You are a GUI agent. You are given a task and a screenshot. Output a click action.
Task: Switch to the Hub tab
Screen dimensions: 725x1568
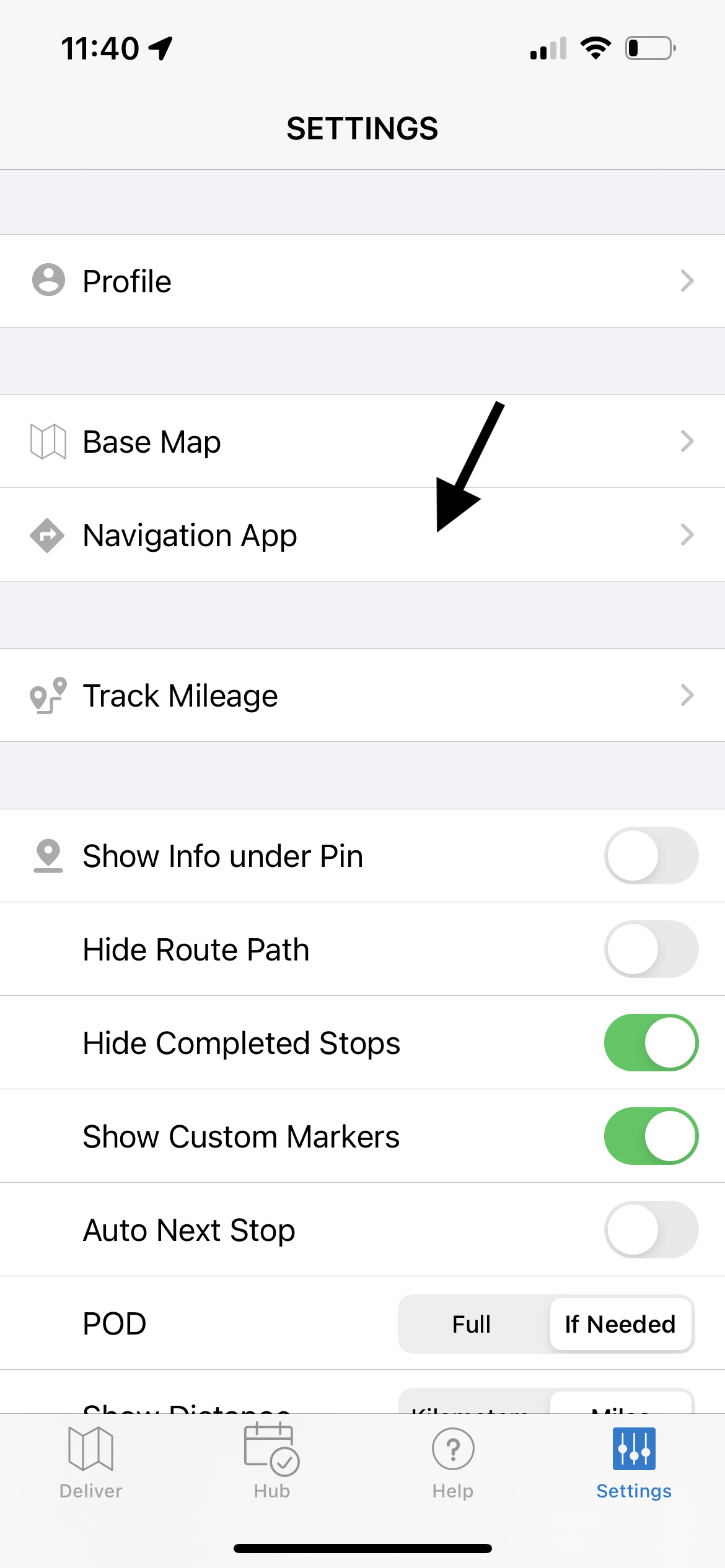tap(272, 1461)
